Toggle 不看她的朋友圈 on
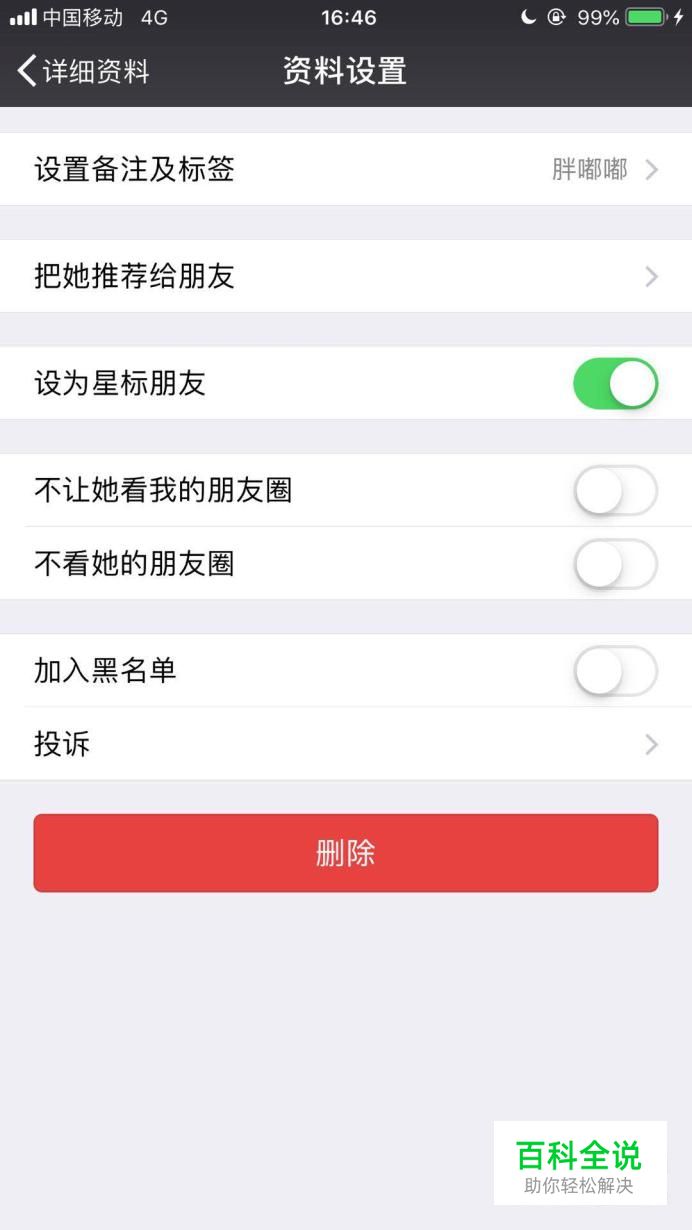 [615, 564]
